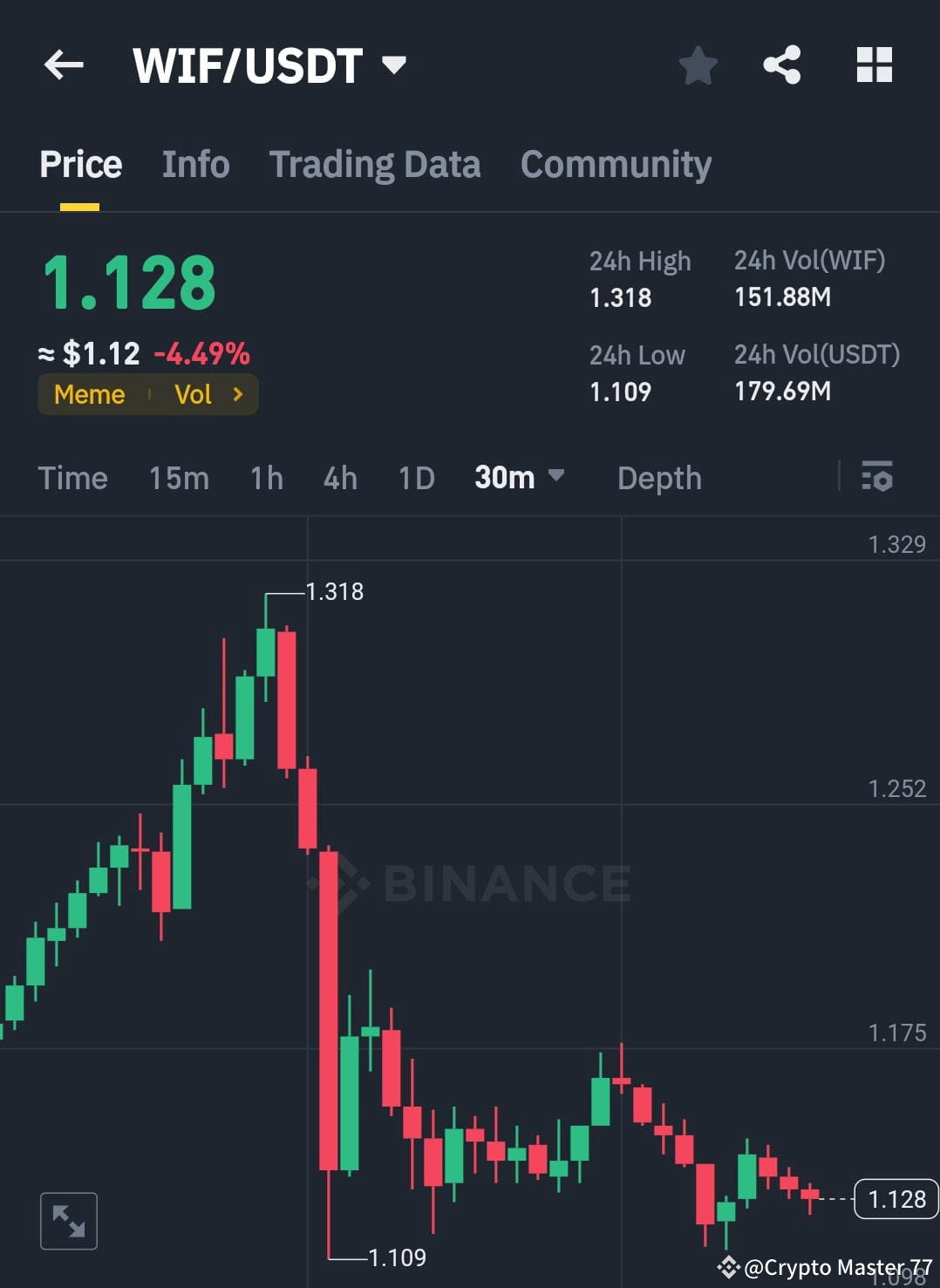Screen dimensions: 940x1288
Task: Tap the back arrow to exit chart
Action: [x=63, y=65]
